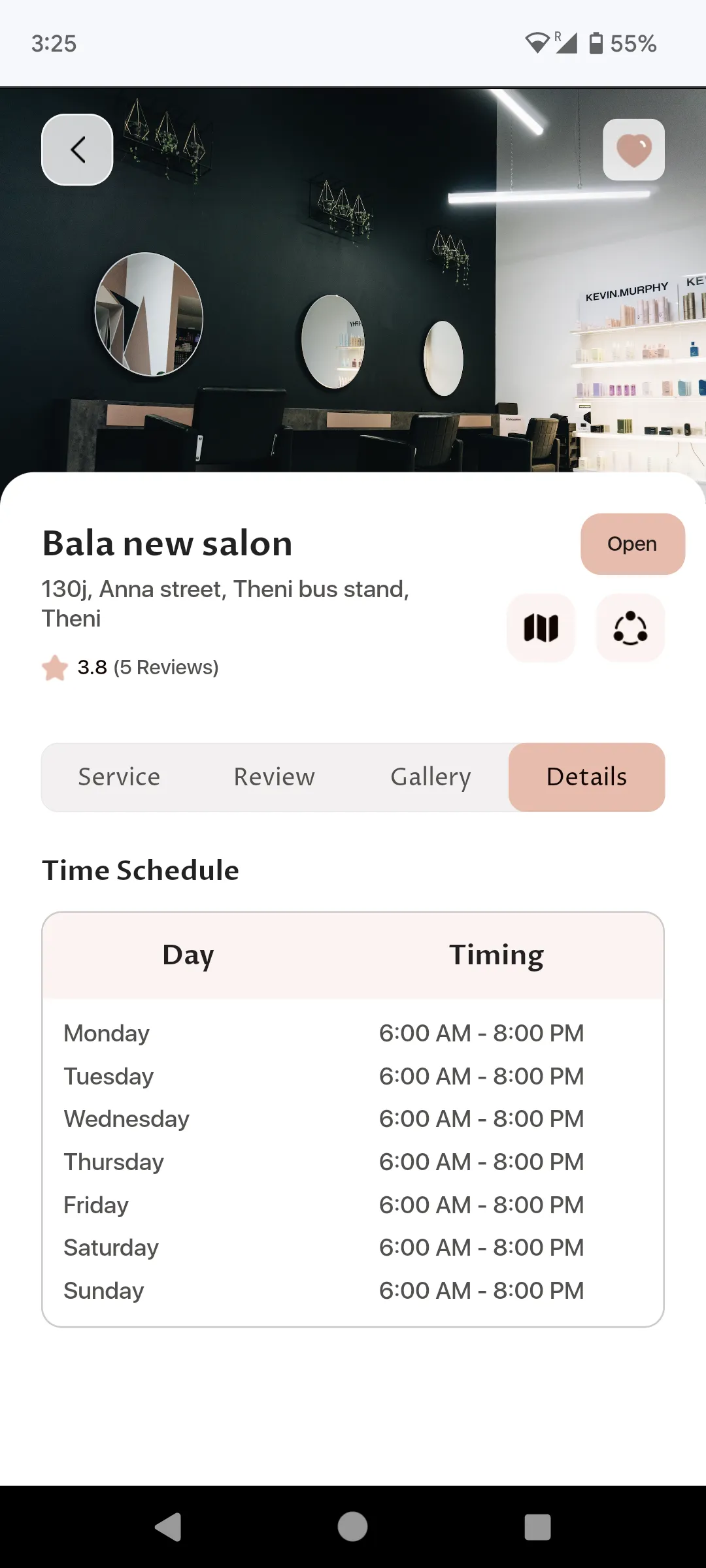The width and height of the screenshot is (706, 1568).
Task: Open the Review tab
Action: coord(274,777)
